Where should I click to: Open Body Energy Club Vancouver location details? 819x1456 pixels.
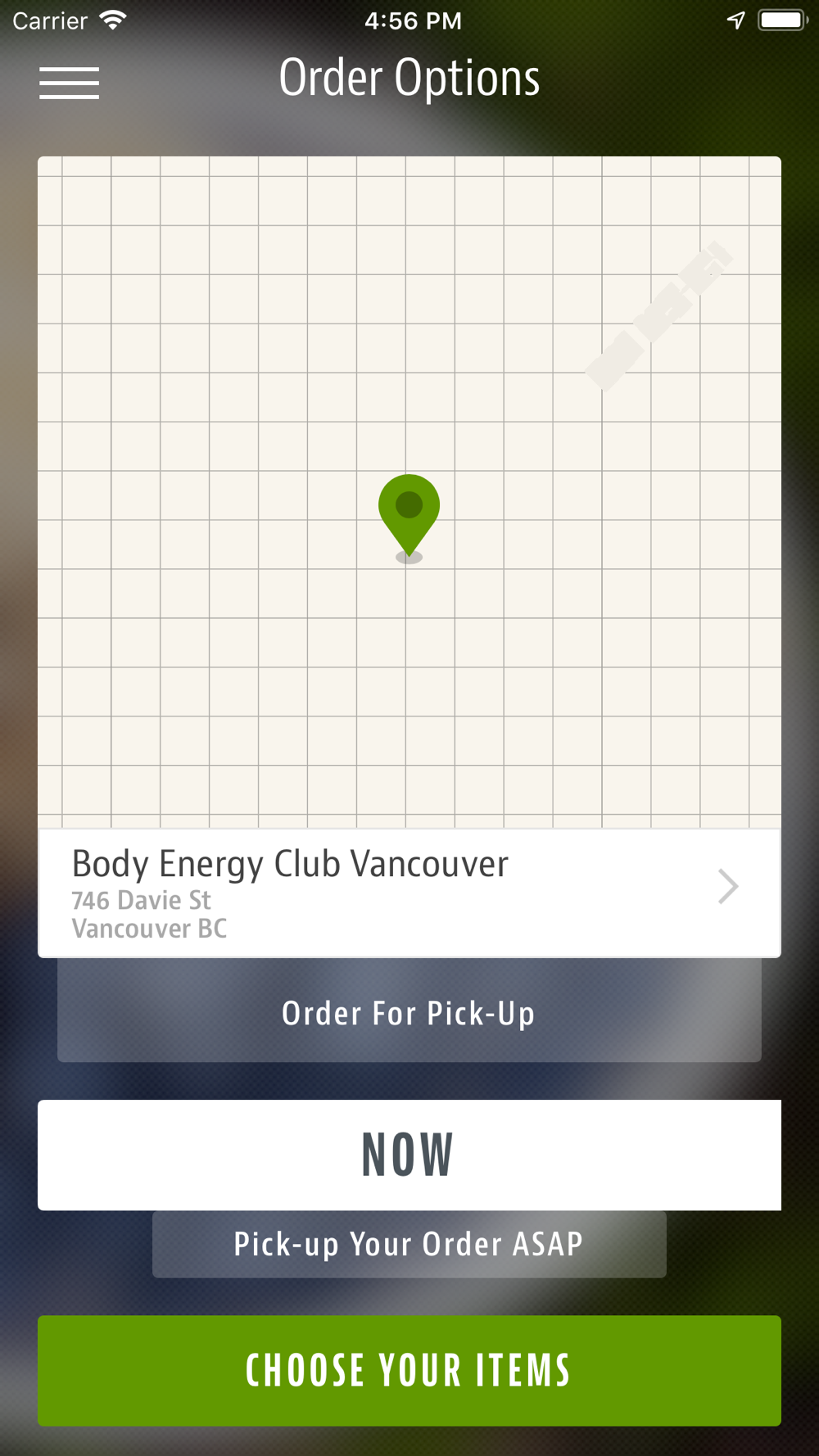click(409, 893)
